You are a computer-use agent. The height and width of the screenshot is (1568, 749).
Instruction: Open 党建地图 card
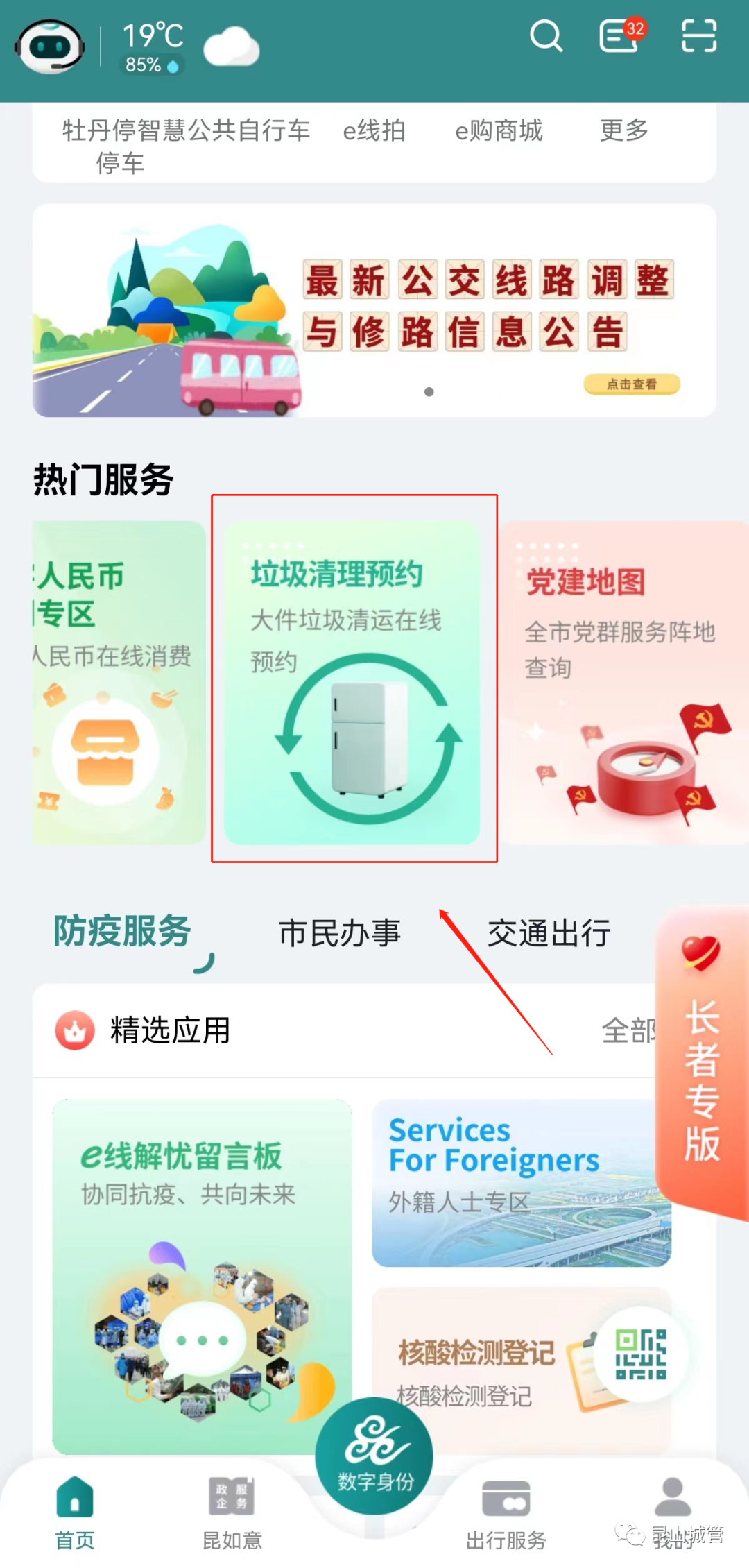(624, 683)
